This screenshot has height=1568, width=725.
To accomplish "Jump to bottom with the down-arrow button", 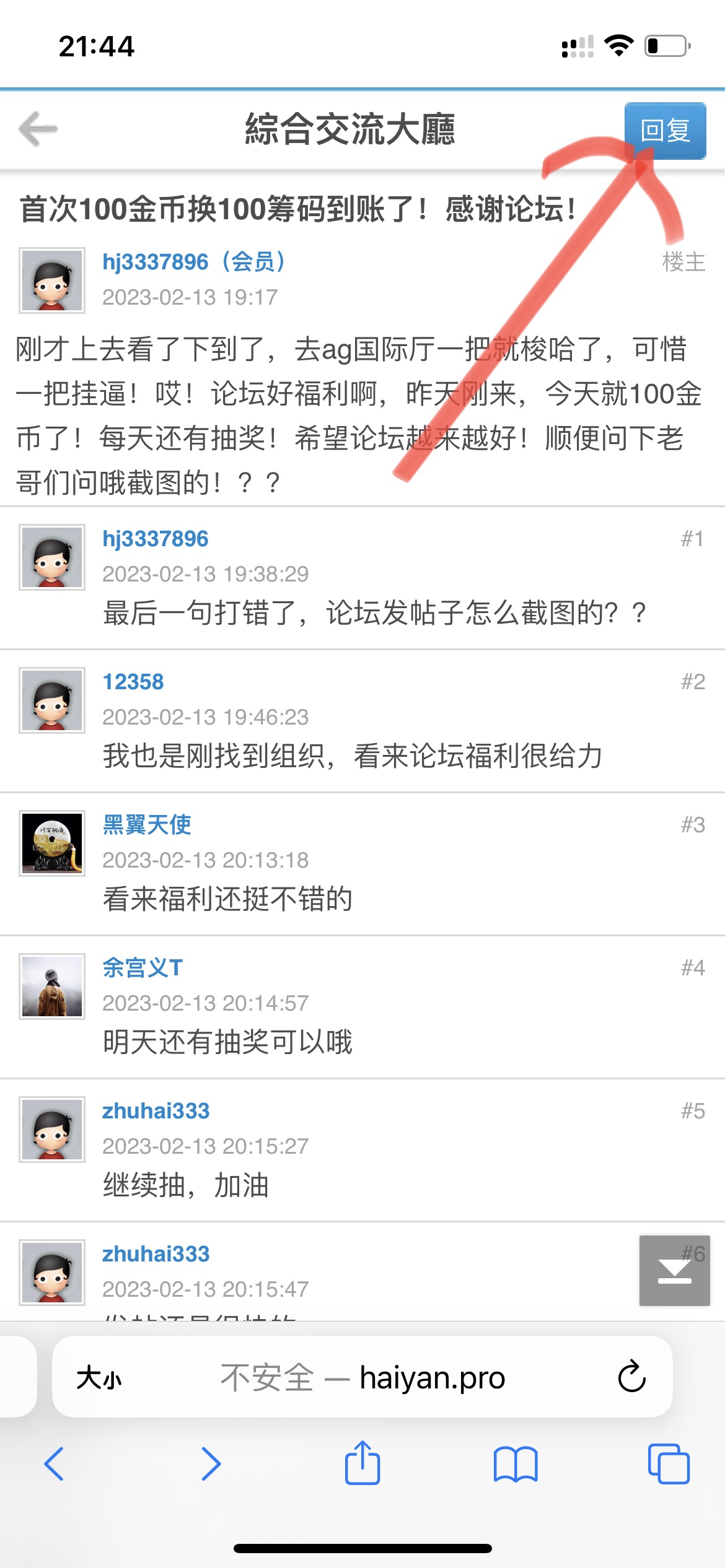I will click(674, 1271).
